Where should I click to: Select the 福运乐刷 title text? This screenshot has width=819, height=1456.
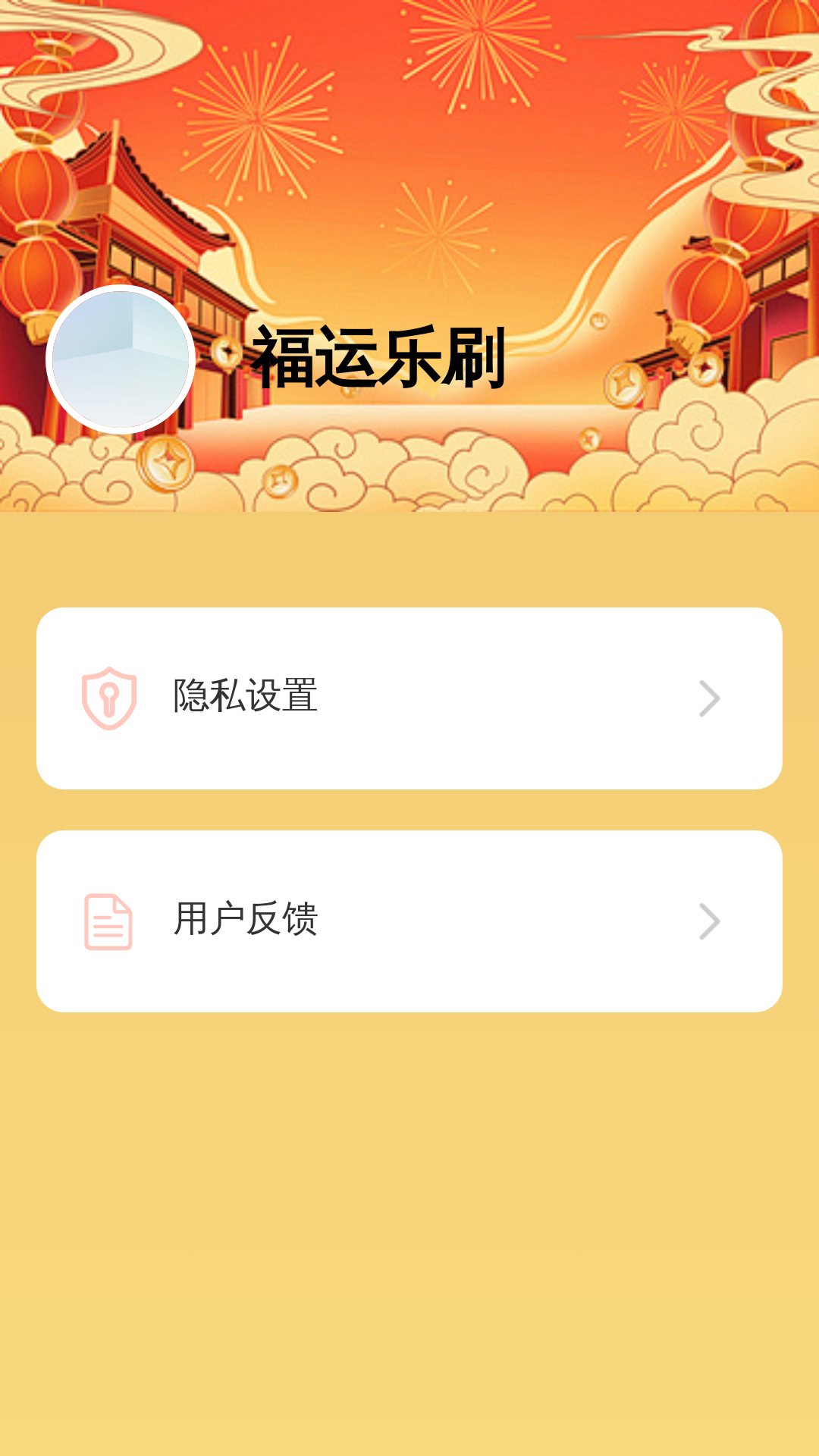(x=379, y=361)
